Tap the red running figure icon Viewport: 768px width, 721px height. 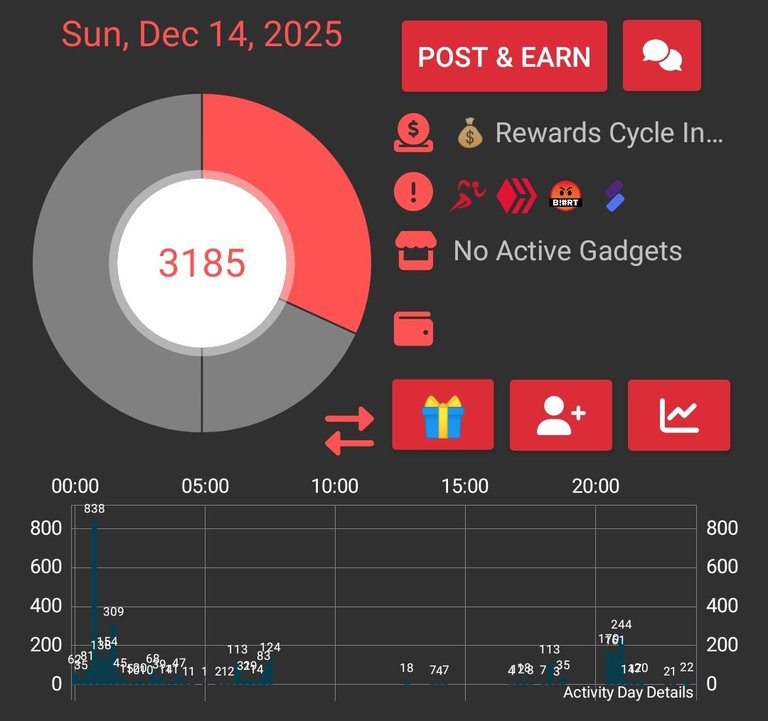[x=468, y=194]
